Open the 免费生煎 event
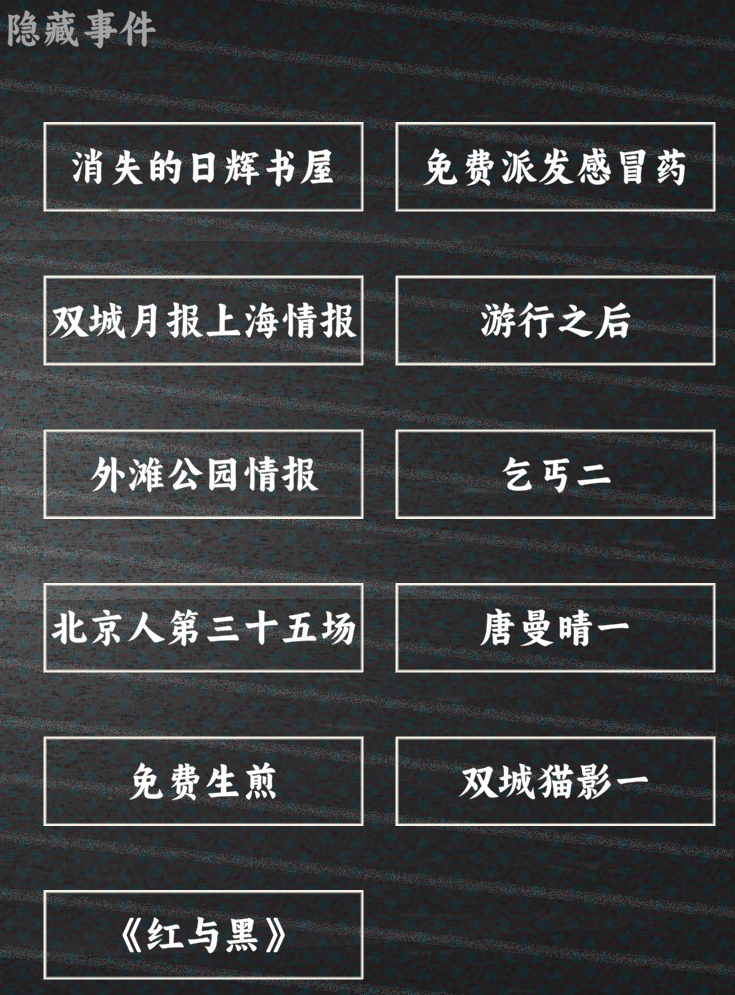Image resolution: width=735 pixels, height=995 pixels. point(203,781)
